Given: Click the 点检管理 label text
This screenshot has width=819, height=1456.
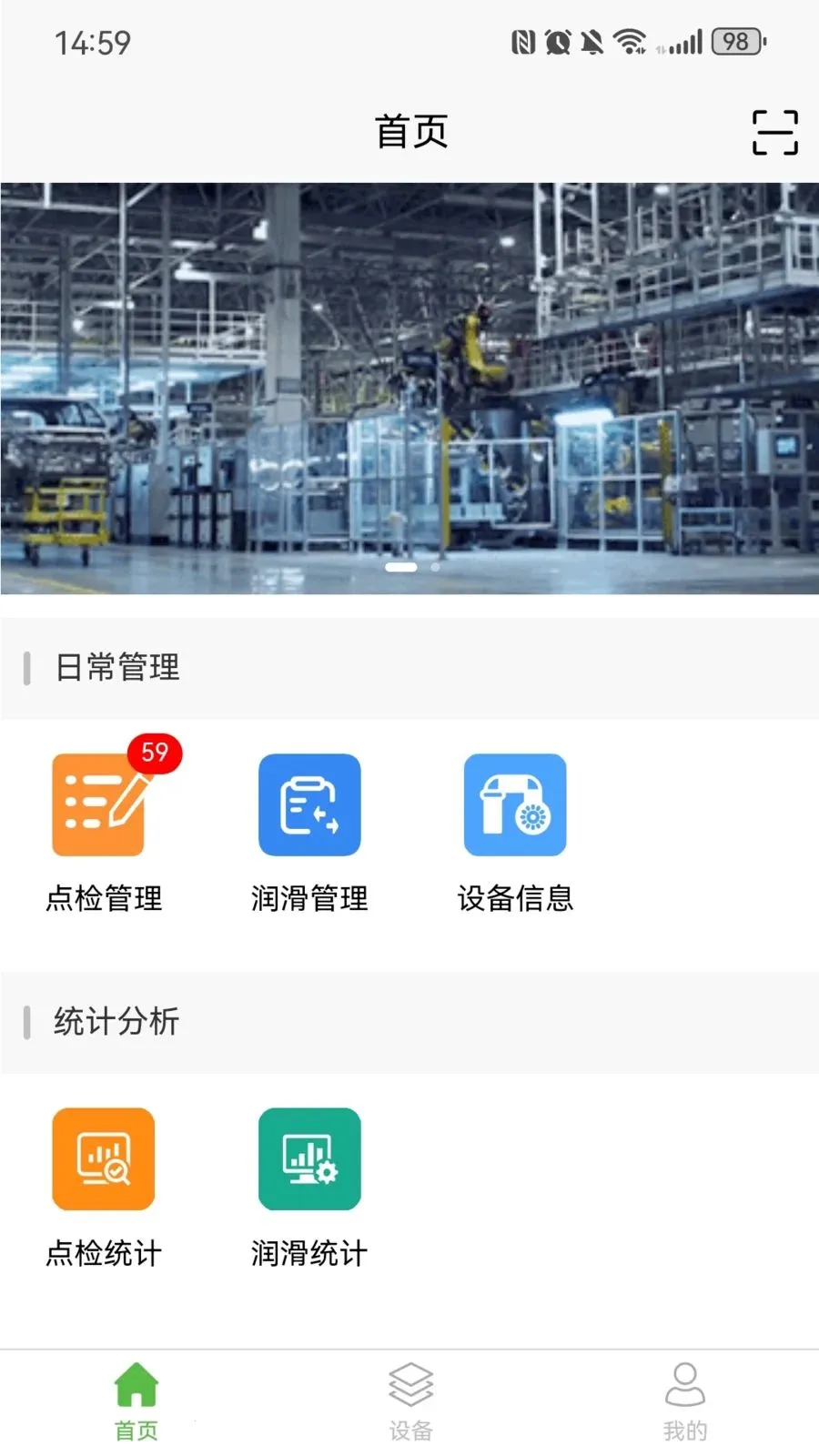Looking at the screenshot, I should pos(103,900).
